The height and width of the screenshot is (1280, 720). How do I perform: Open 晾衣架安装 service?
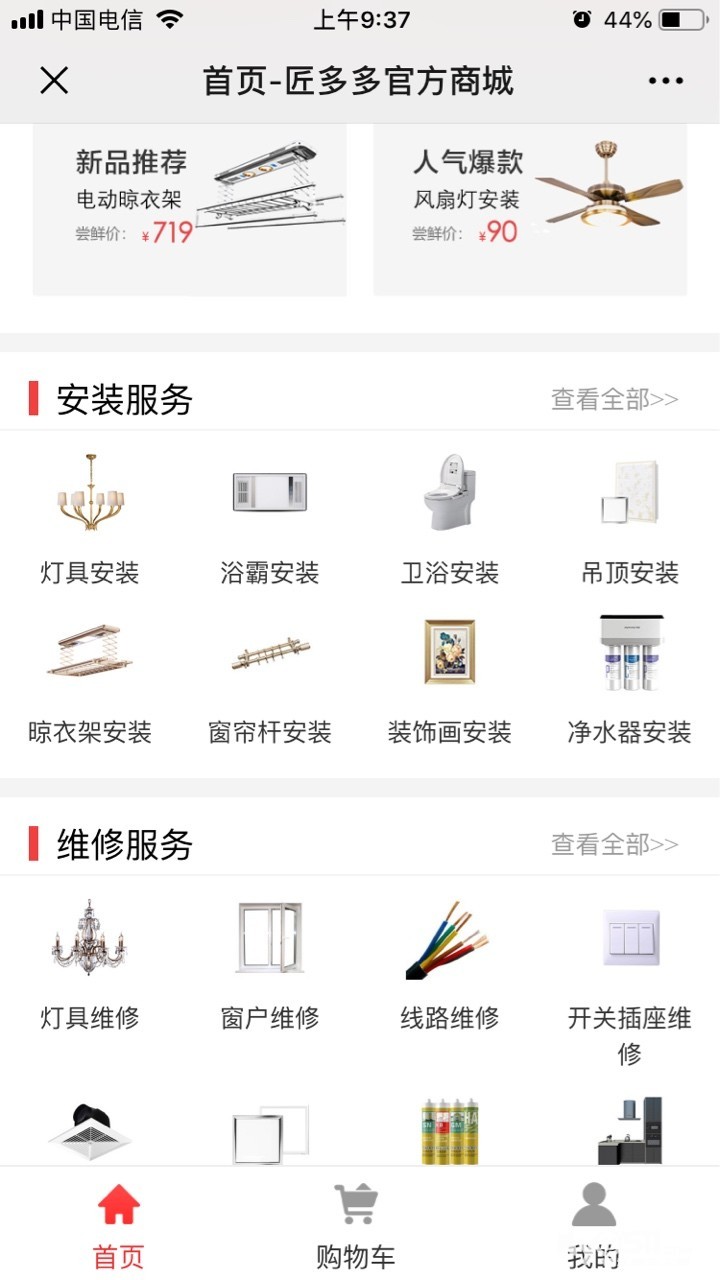click(90, 680)
